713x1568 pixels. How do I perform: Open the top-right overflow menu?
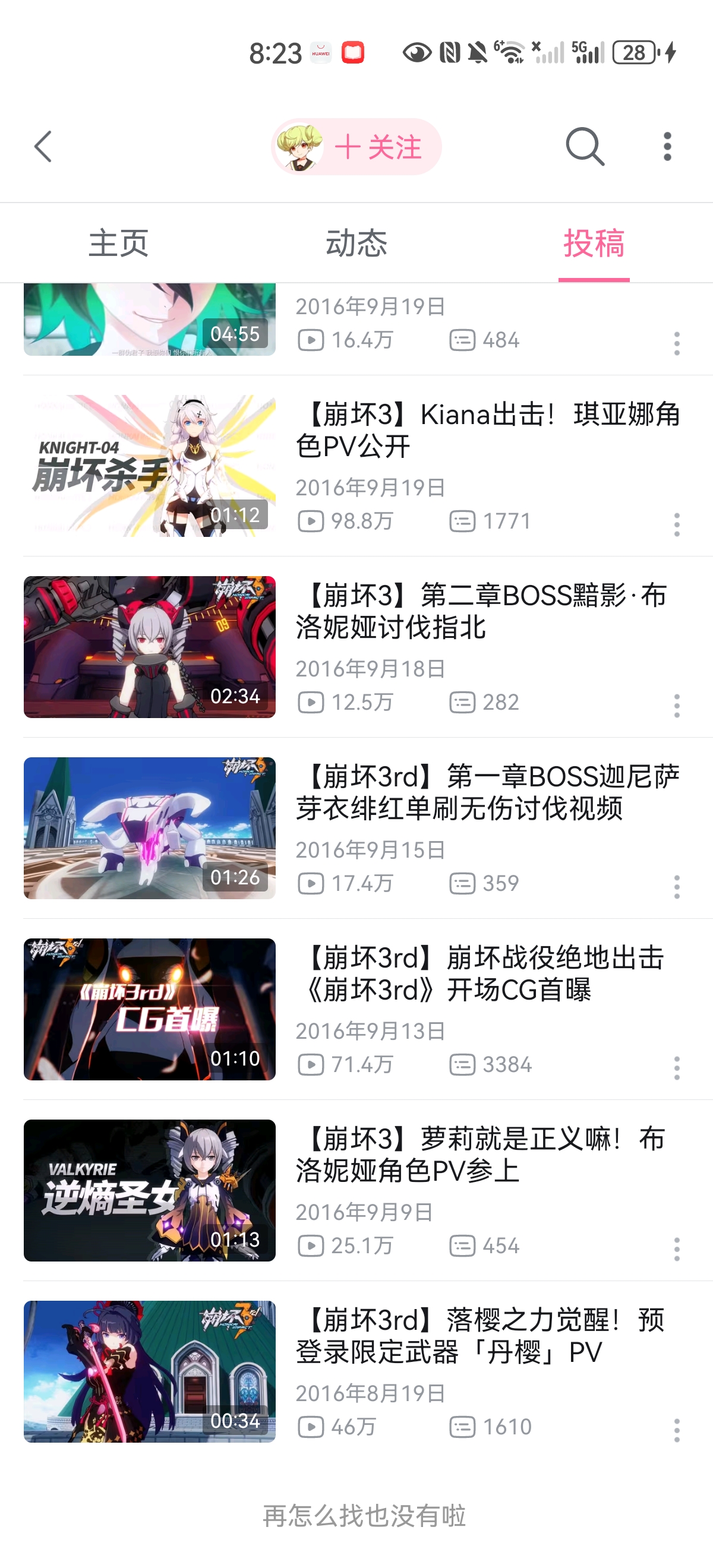pos(667,147)
